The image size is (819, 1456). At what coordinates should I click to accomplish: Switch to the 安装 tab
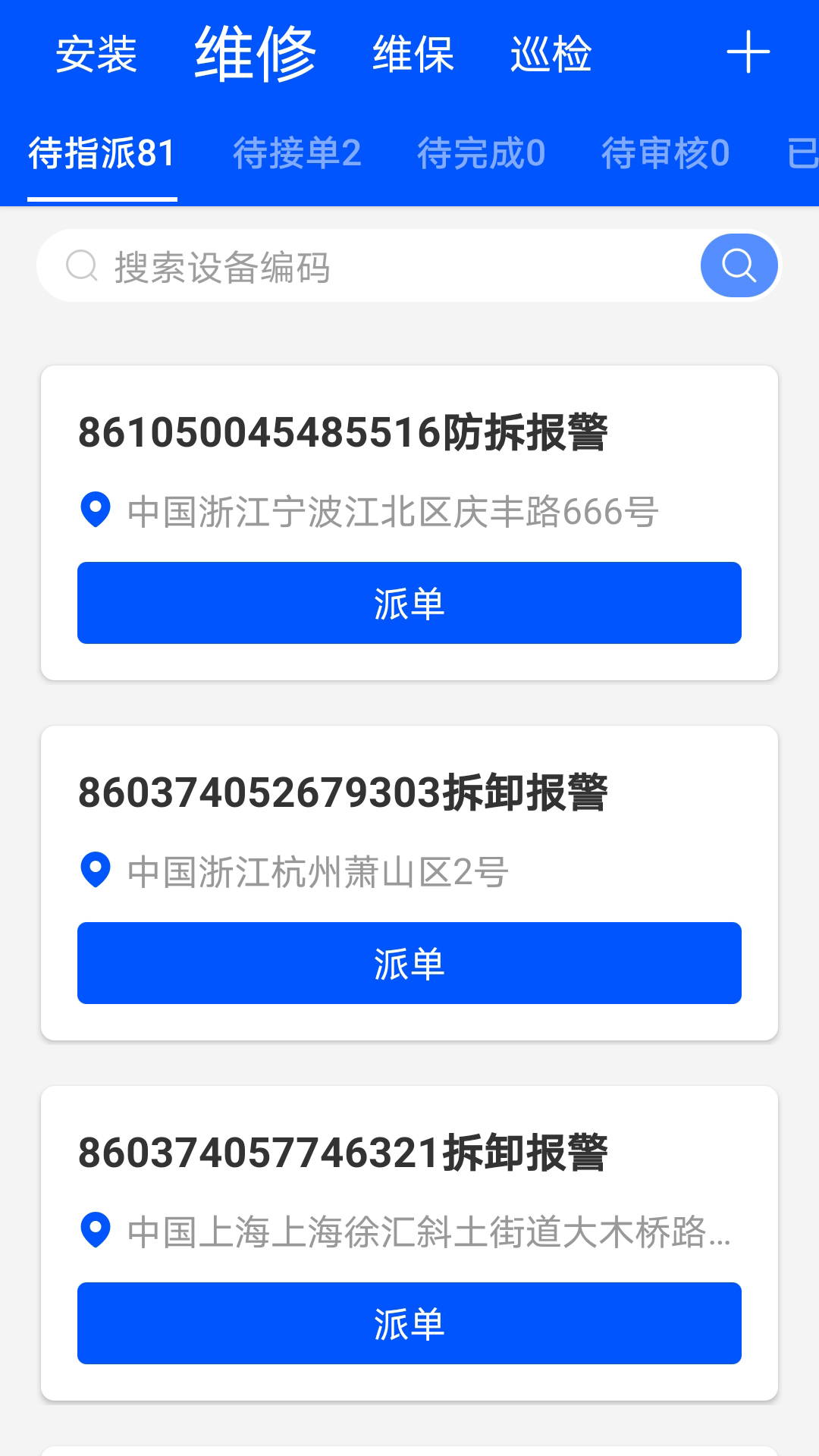[98, 55]
